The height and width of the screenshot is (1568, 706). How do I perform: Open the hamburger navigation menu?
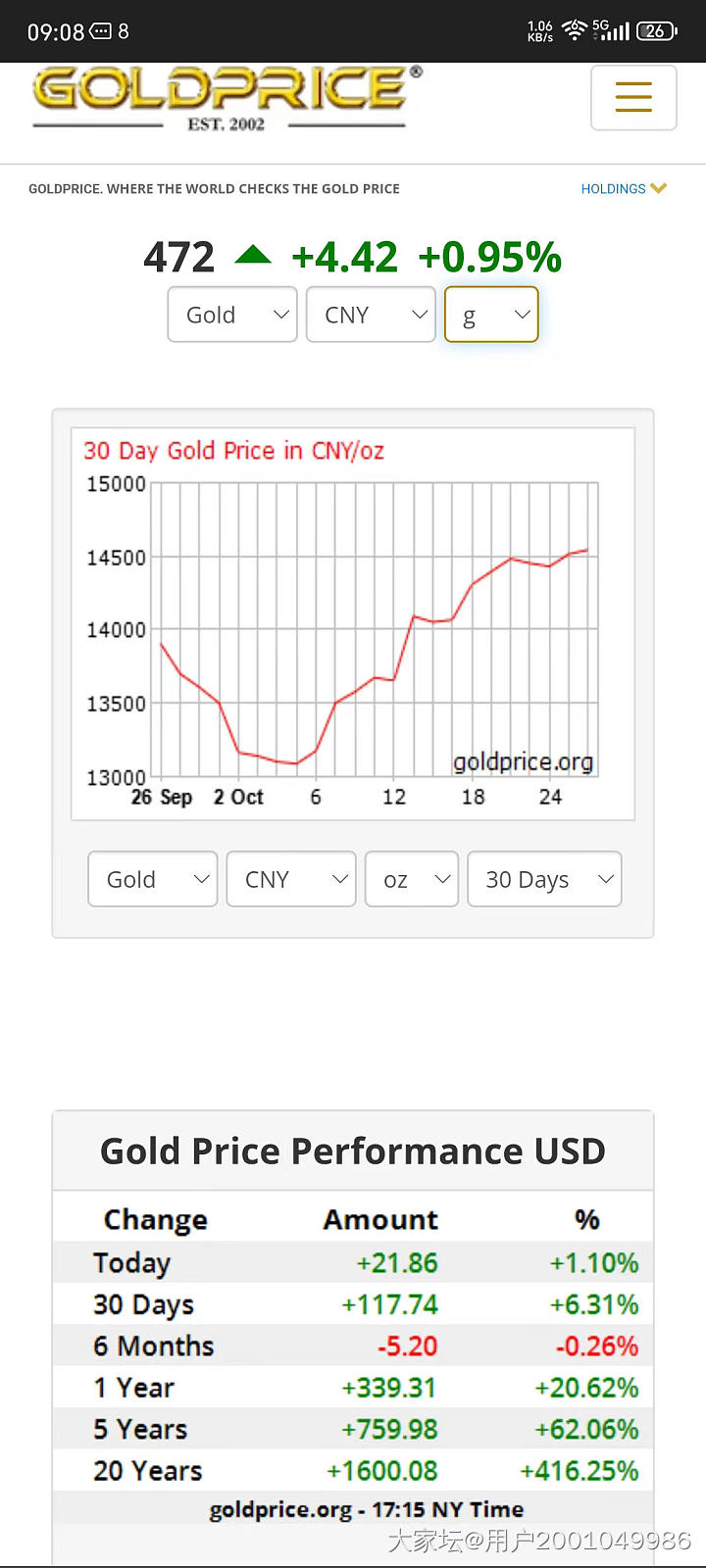coord(633,97)
